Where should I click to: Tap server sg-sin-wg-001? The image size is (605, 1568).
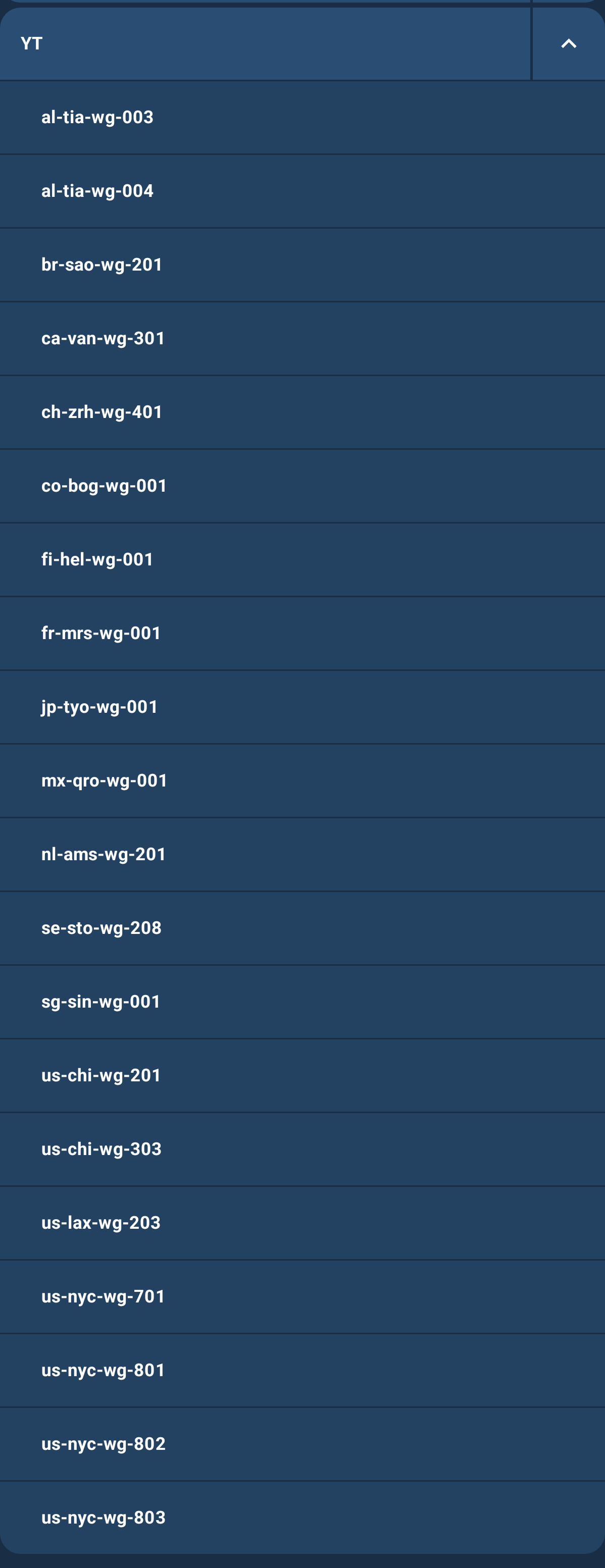302,1001
